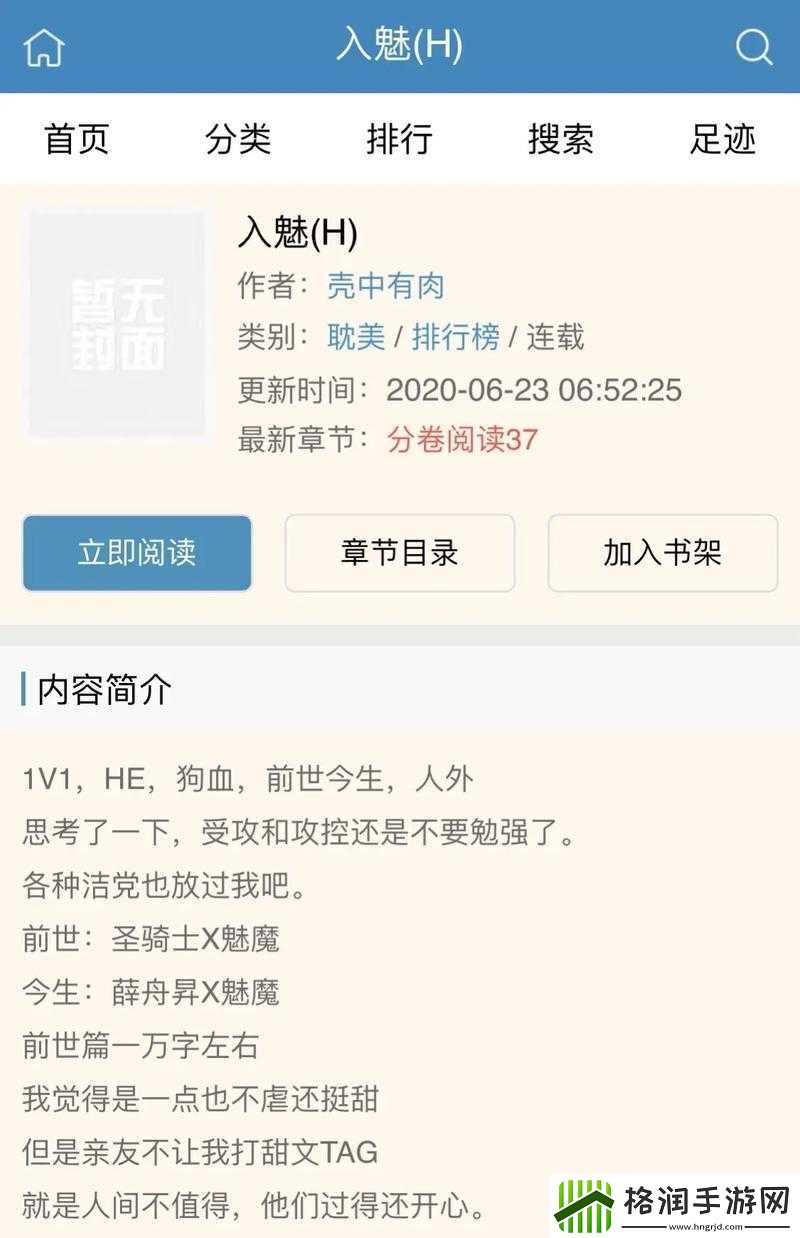This screenshot has width=800, height=1238.
Task: Select the 排行 ranking tab
Action: coord(400,140)
